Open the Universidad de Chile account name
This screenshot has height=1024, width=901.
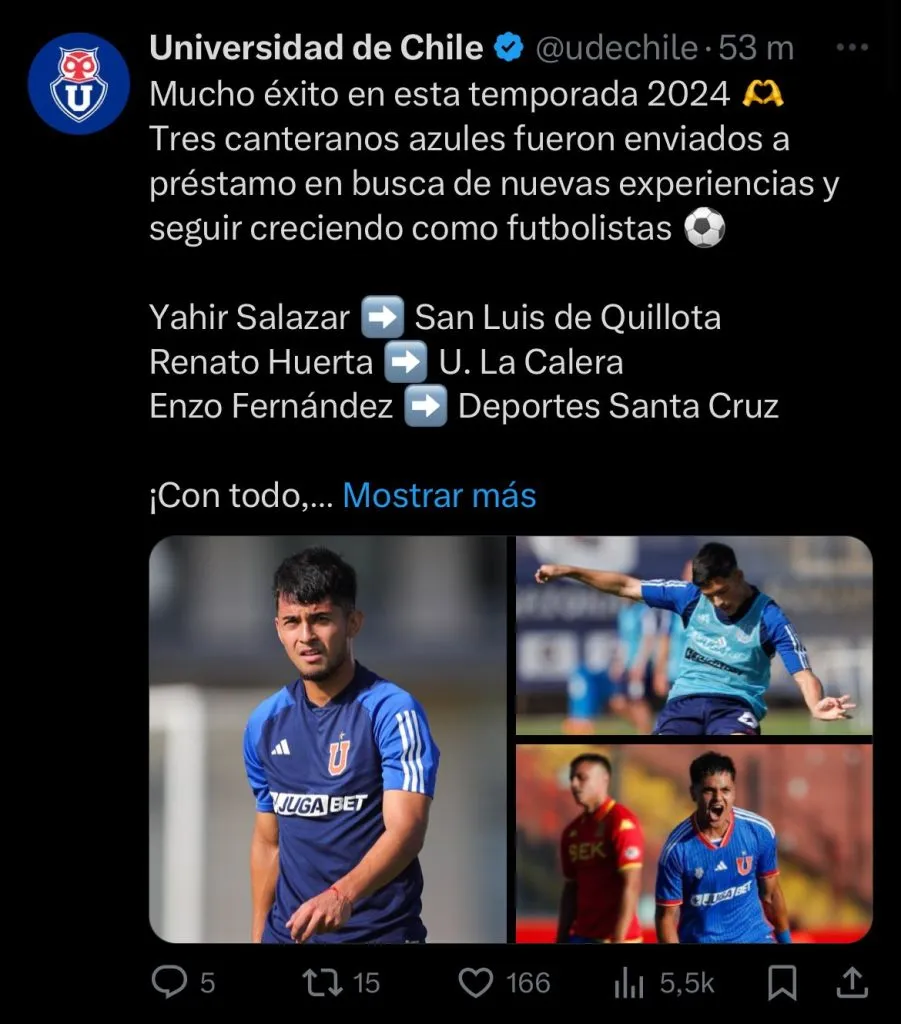click(316, 47)
